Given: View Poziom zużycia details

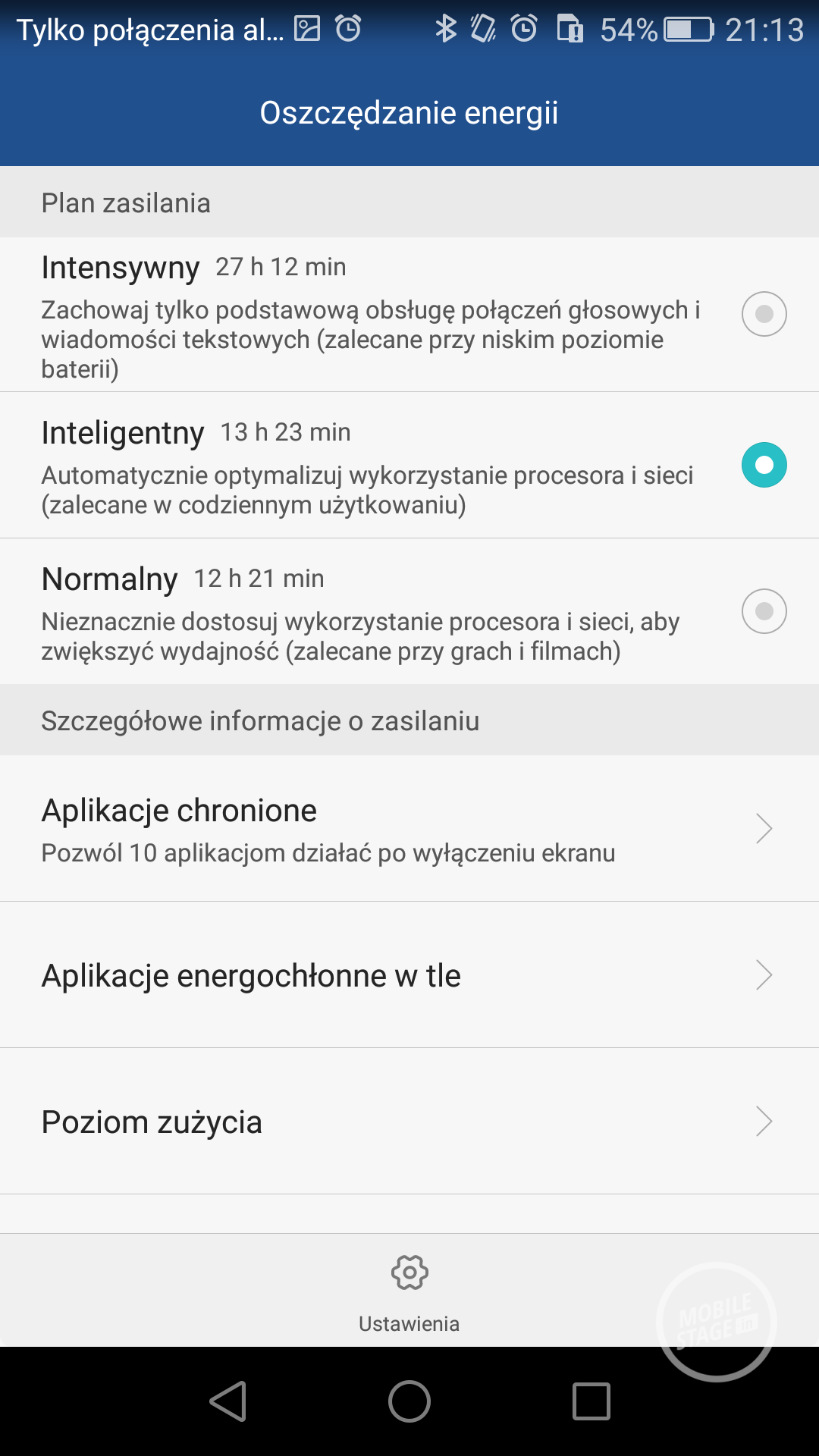Looking at the screenshot, I should 409,1122.
